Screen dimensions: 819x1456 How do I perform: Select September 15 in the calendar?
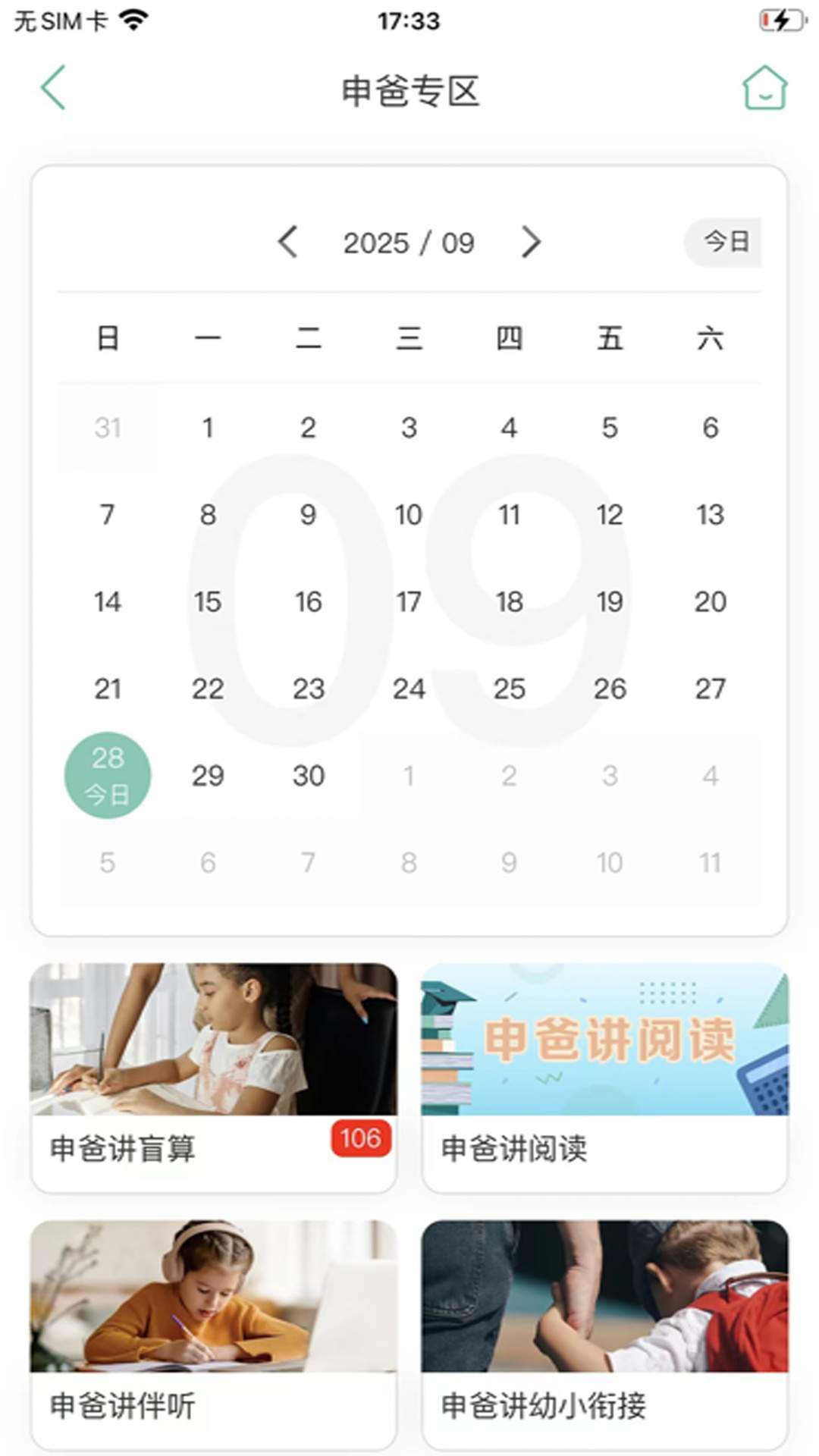point(208,602)
